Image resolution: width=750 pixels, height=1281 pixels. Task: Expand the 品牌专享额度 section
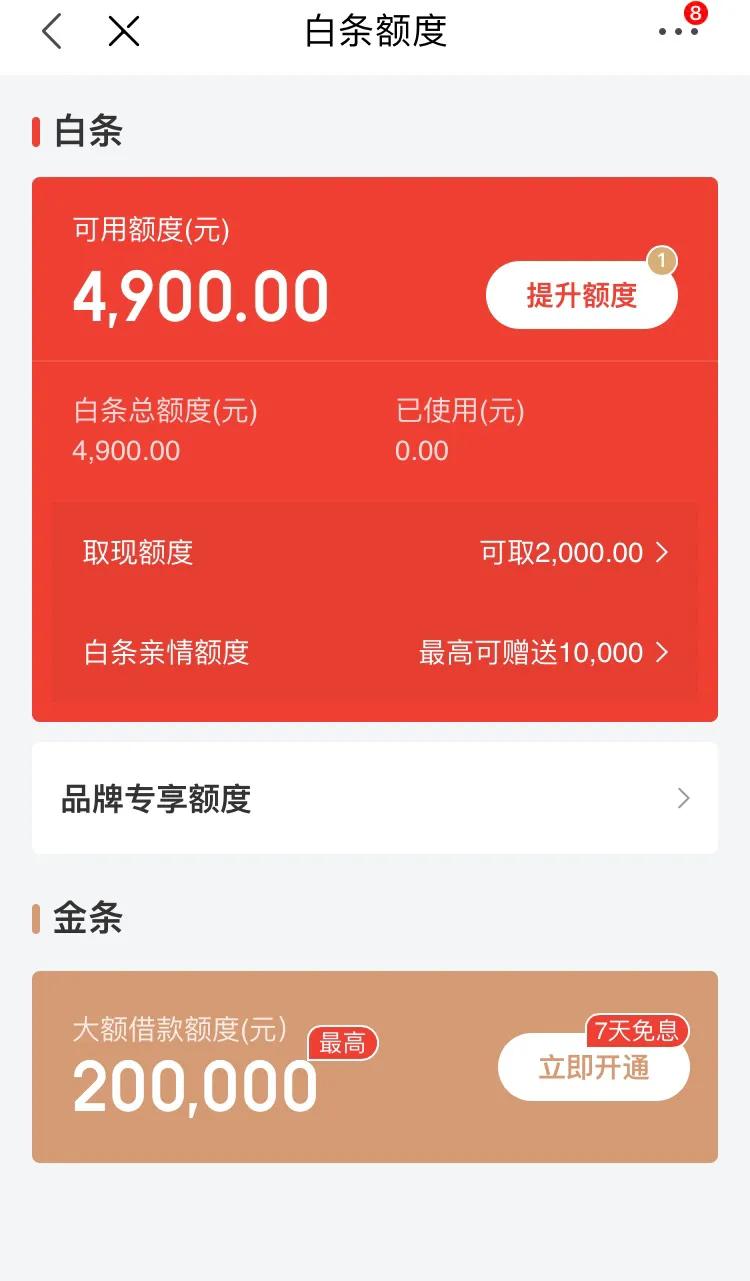pos(683,798)
